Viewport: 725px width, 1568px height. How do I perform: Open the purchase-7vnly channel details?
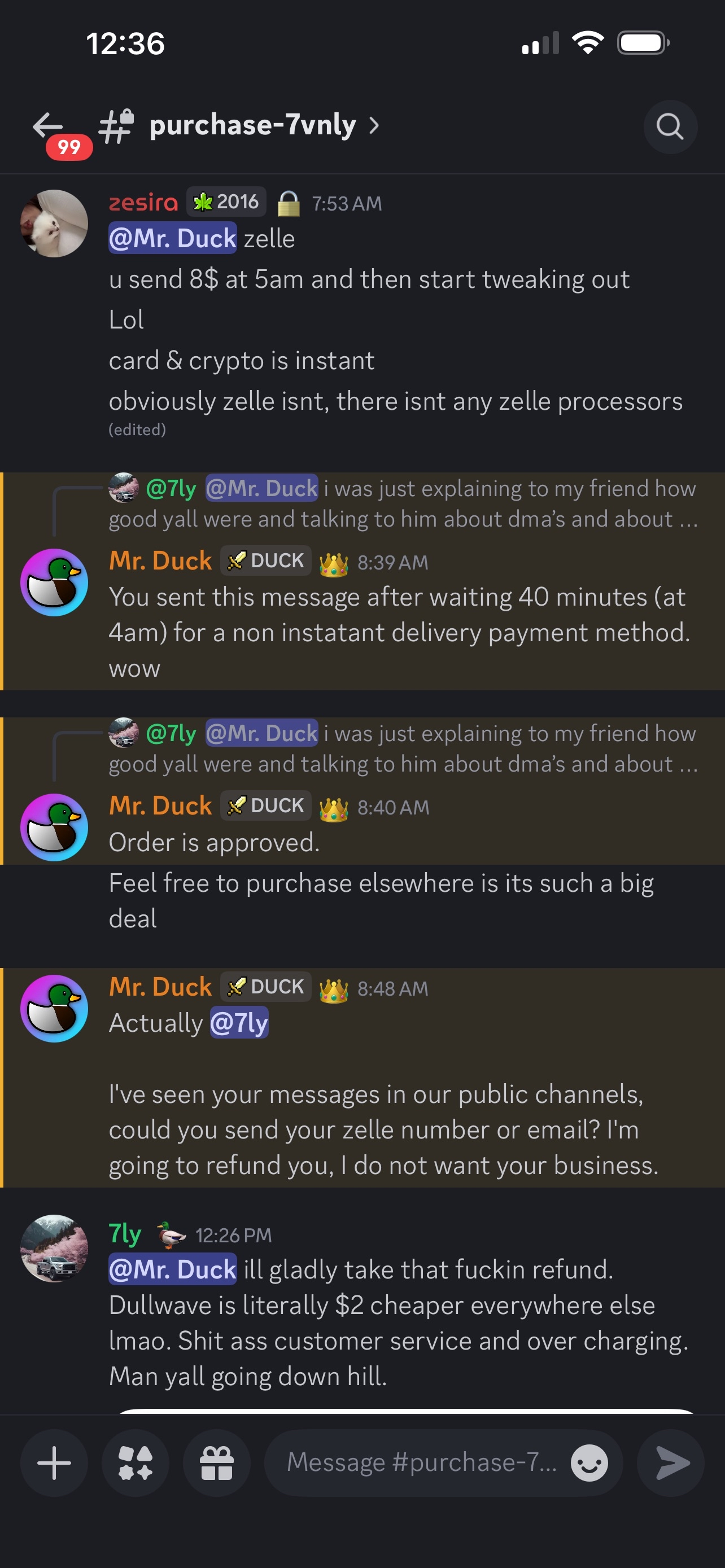(x=252, y=125)
